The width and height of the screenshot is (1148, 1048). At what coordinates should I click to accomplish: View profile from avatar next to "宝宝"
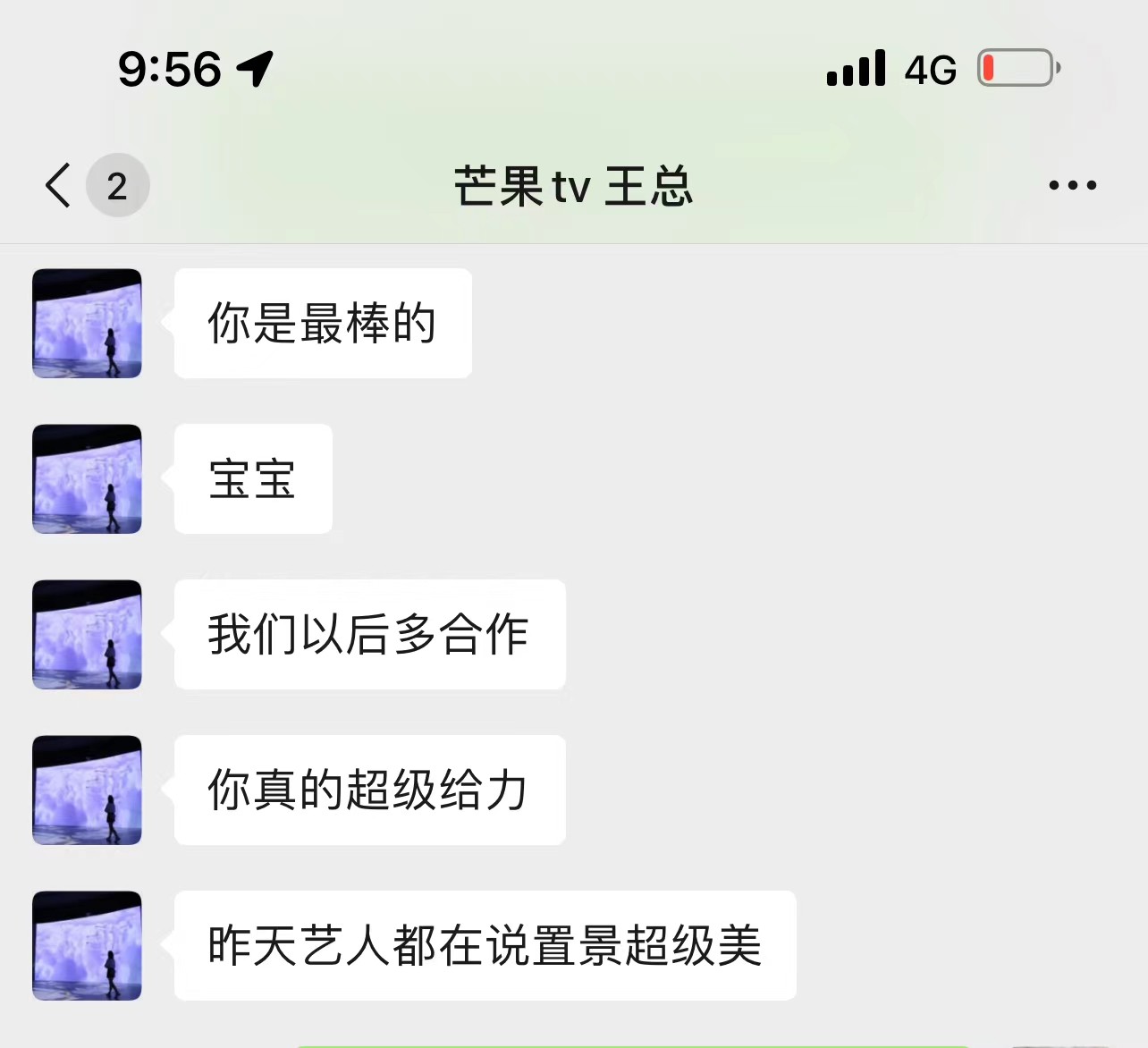tap(88, 479)
